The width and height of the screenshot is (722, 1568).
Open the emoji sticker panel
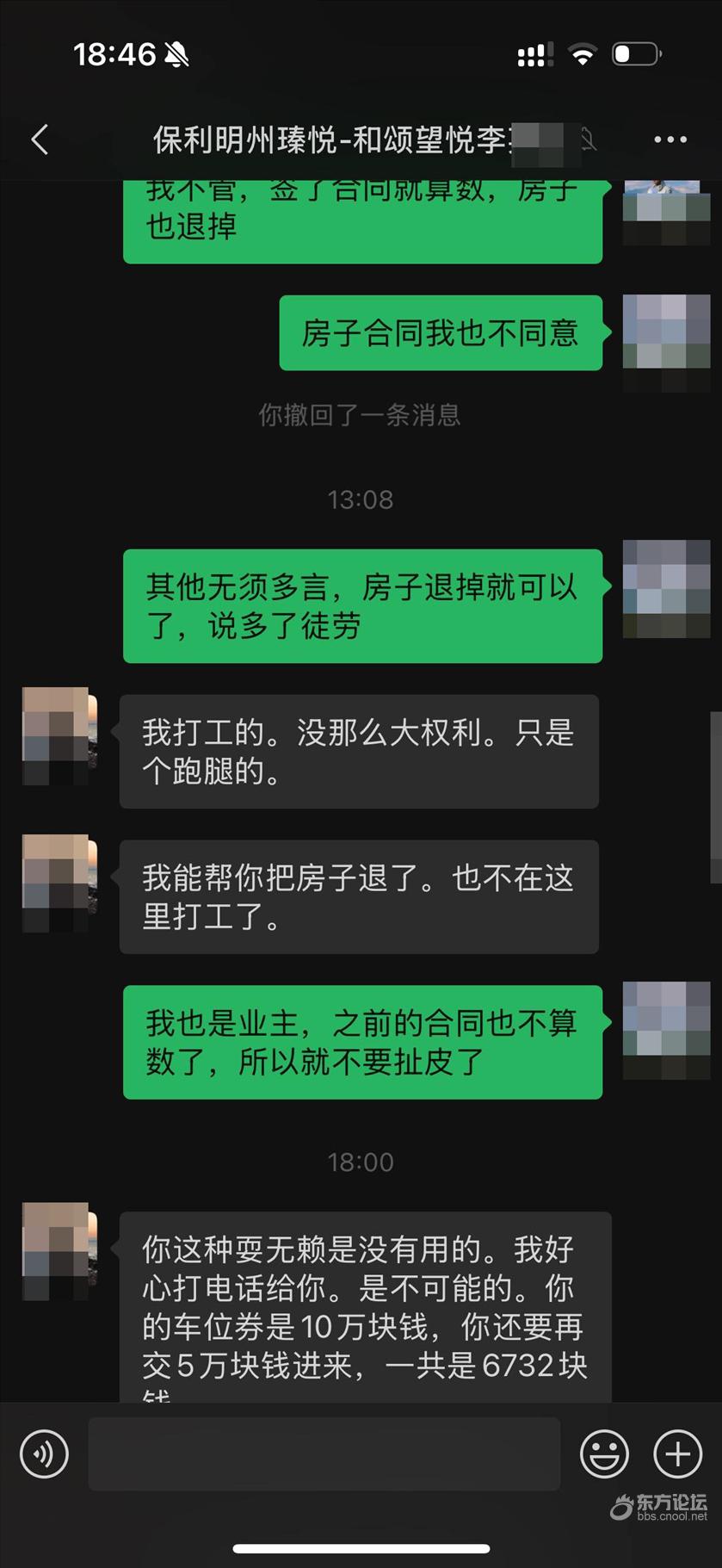(x=604, y=1453)
